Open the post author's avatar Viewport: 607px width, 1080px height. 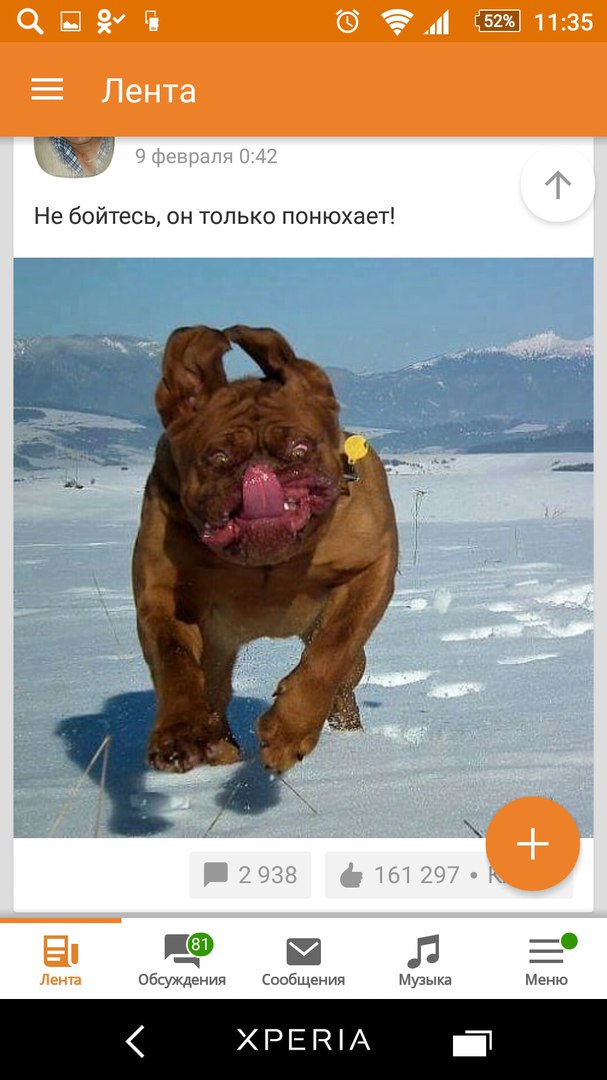[x=74, y=155]
